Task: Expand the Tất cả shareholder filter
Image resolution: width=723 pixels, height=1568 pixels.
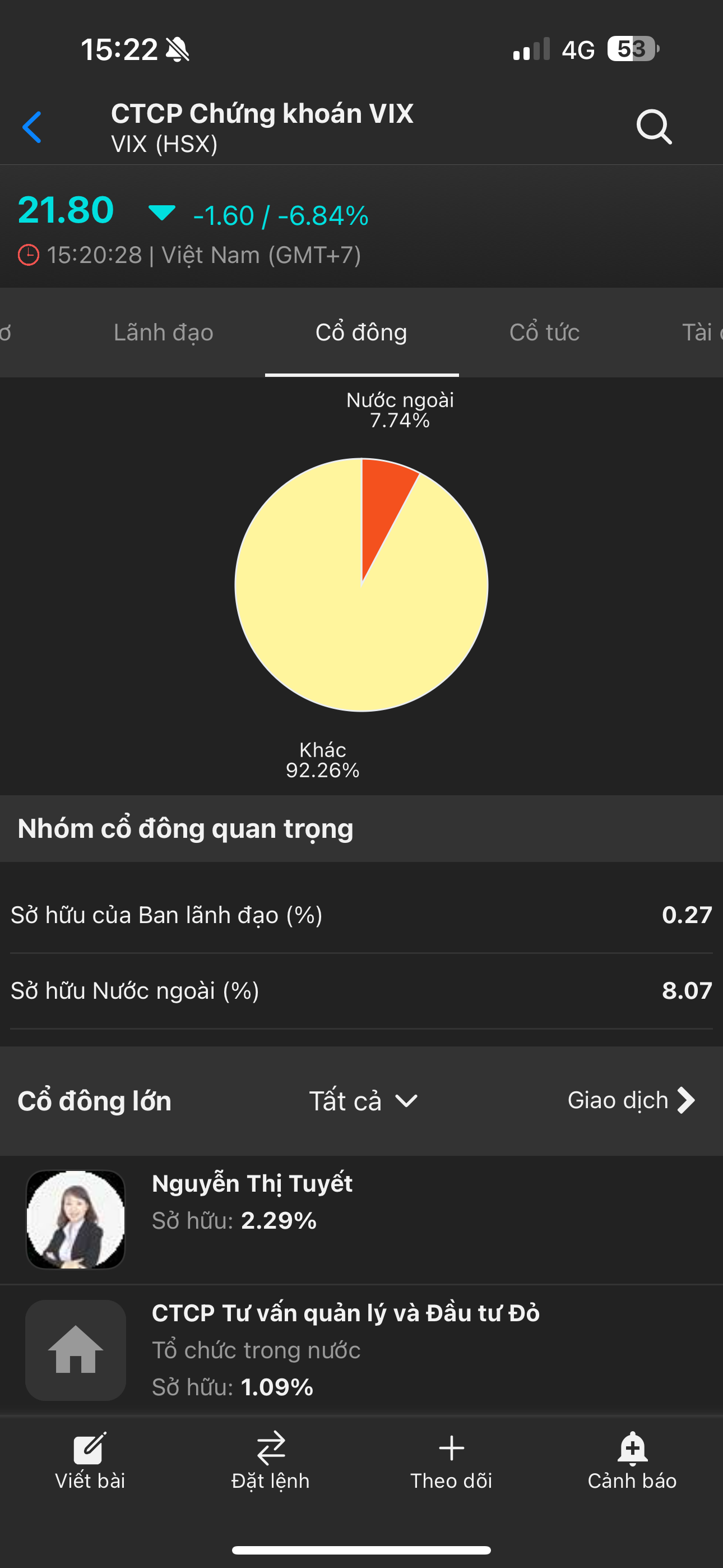Action: coord(363,1100)
